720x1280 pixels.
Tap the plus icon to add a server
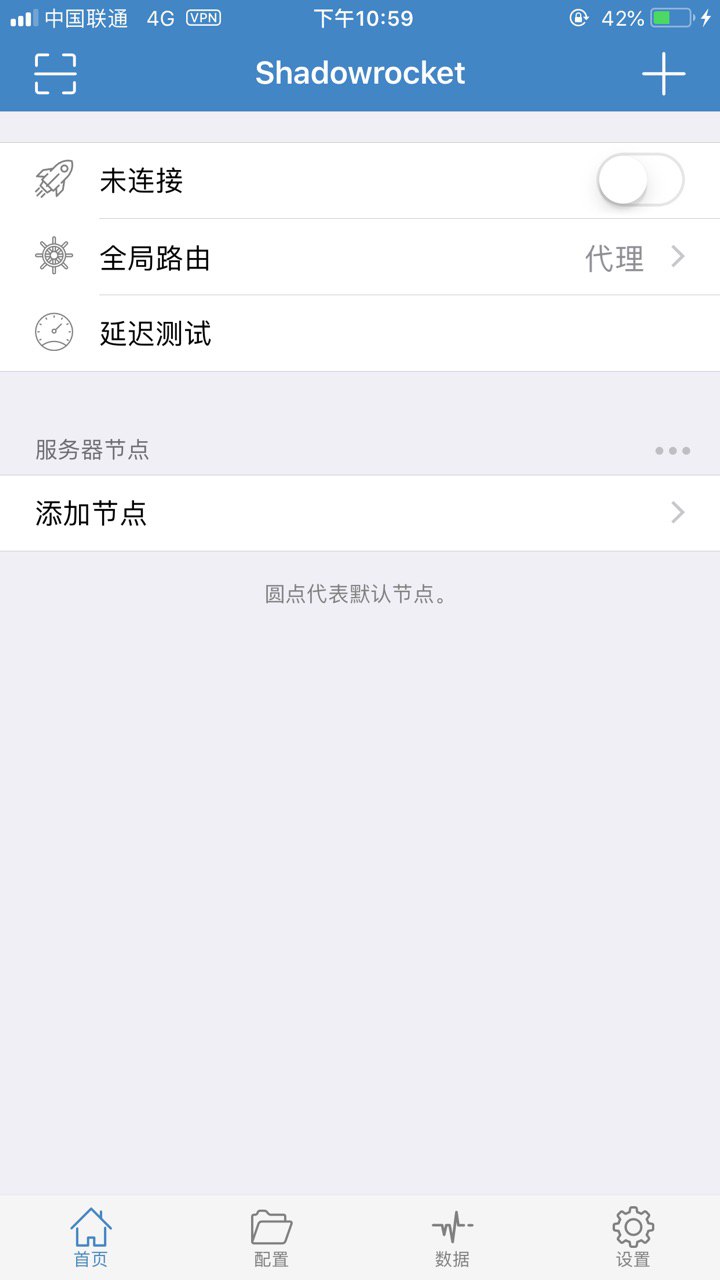[663, 73]
